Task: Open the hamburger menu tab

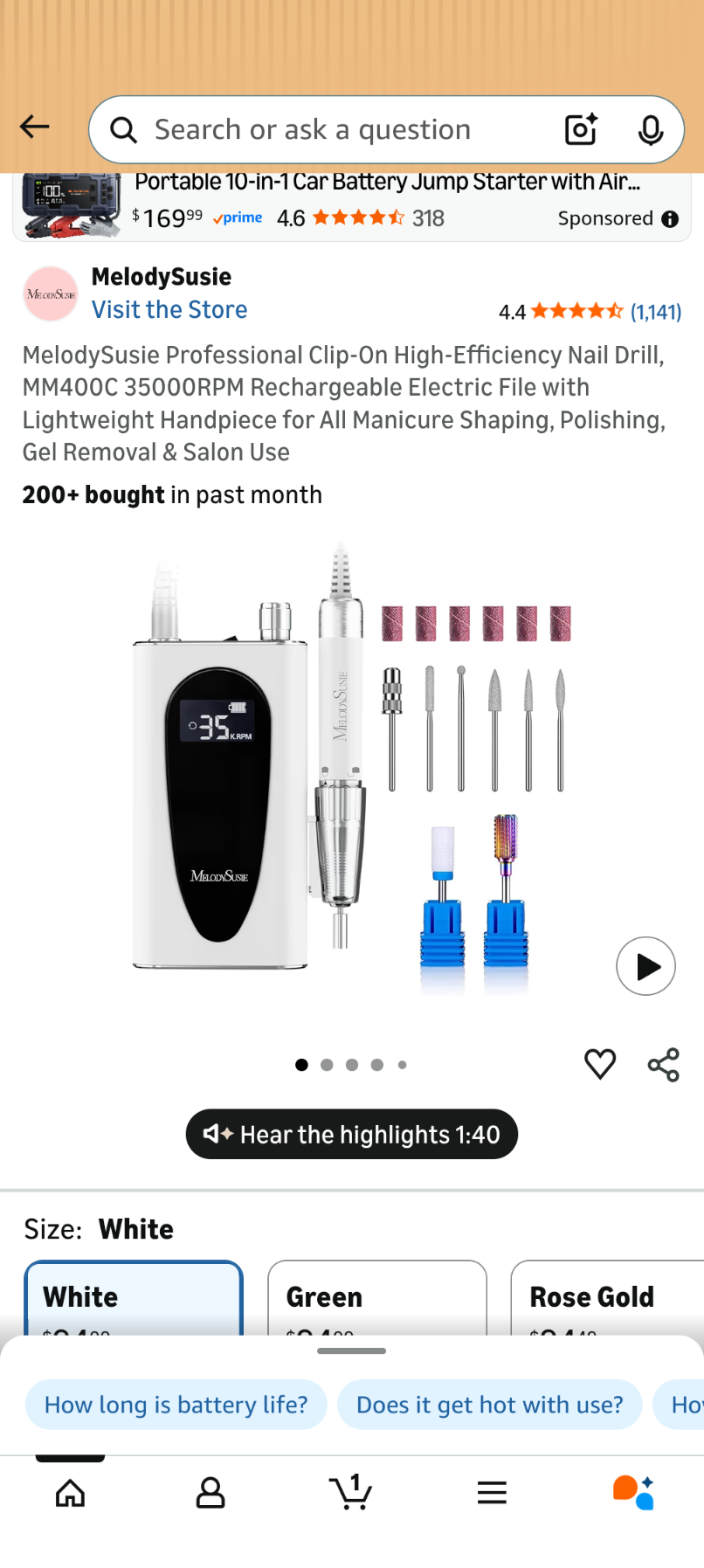Action: point(492,1493)
